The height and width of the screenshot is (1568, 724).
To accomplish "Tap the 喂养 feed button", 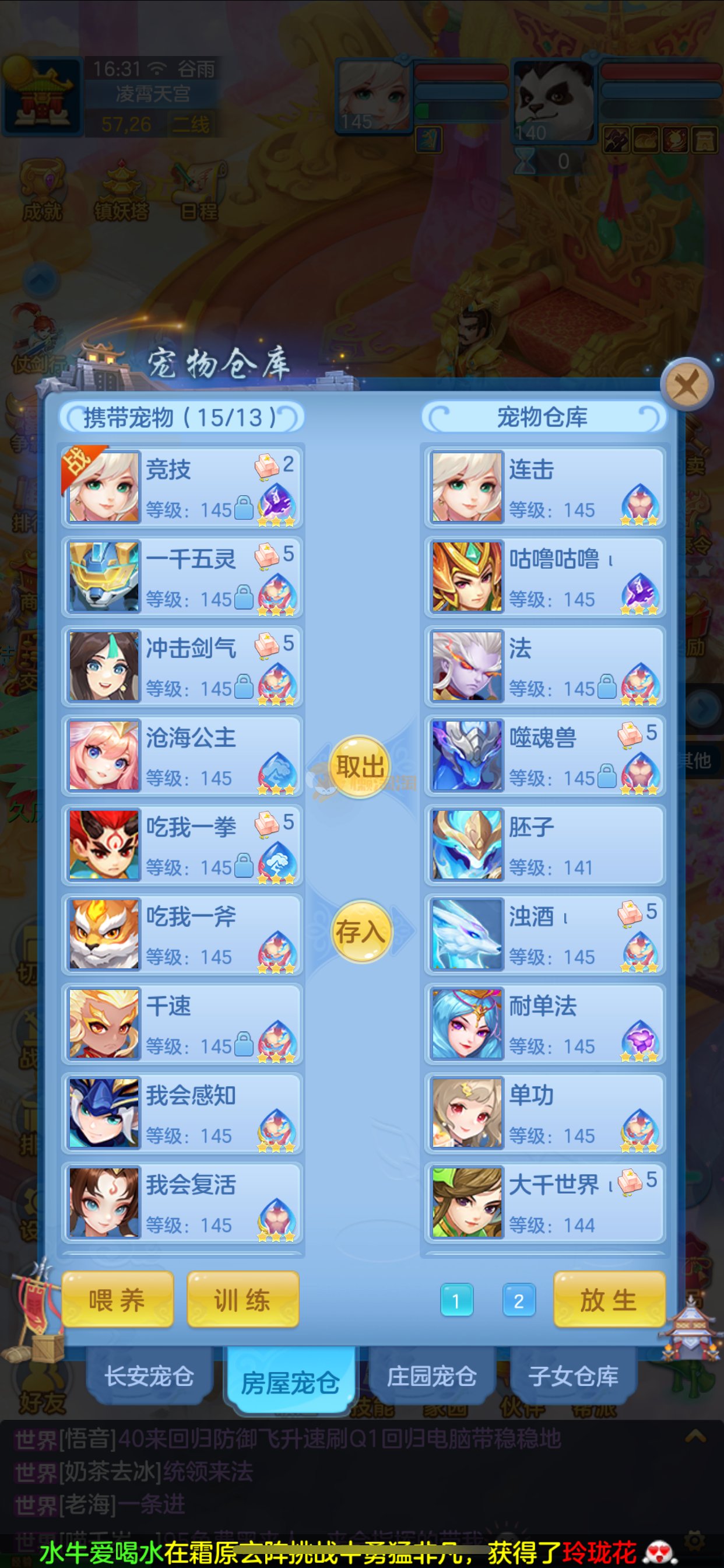I will (x=117, y=1300).
